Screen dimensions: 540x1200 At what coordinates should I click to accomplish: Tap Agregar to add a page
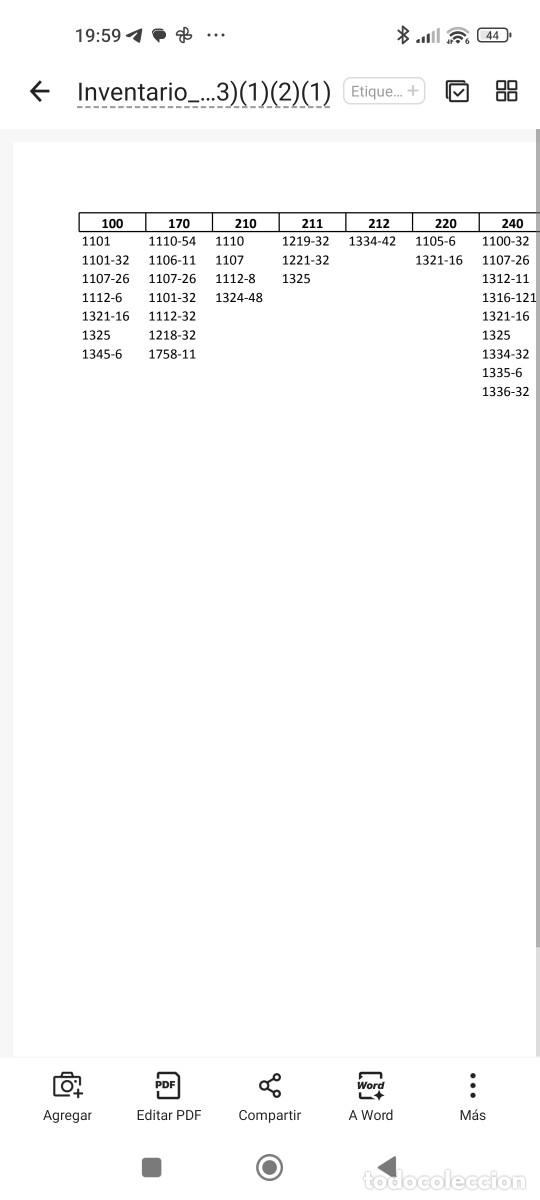(x=68, y=1097)
